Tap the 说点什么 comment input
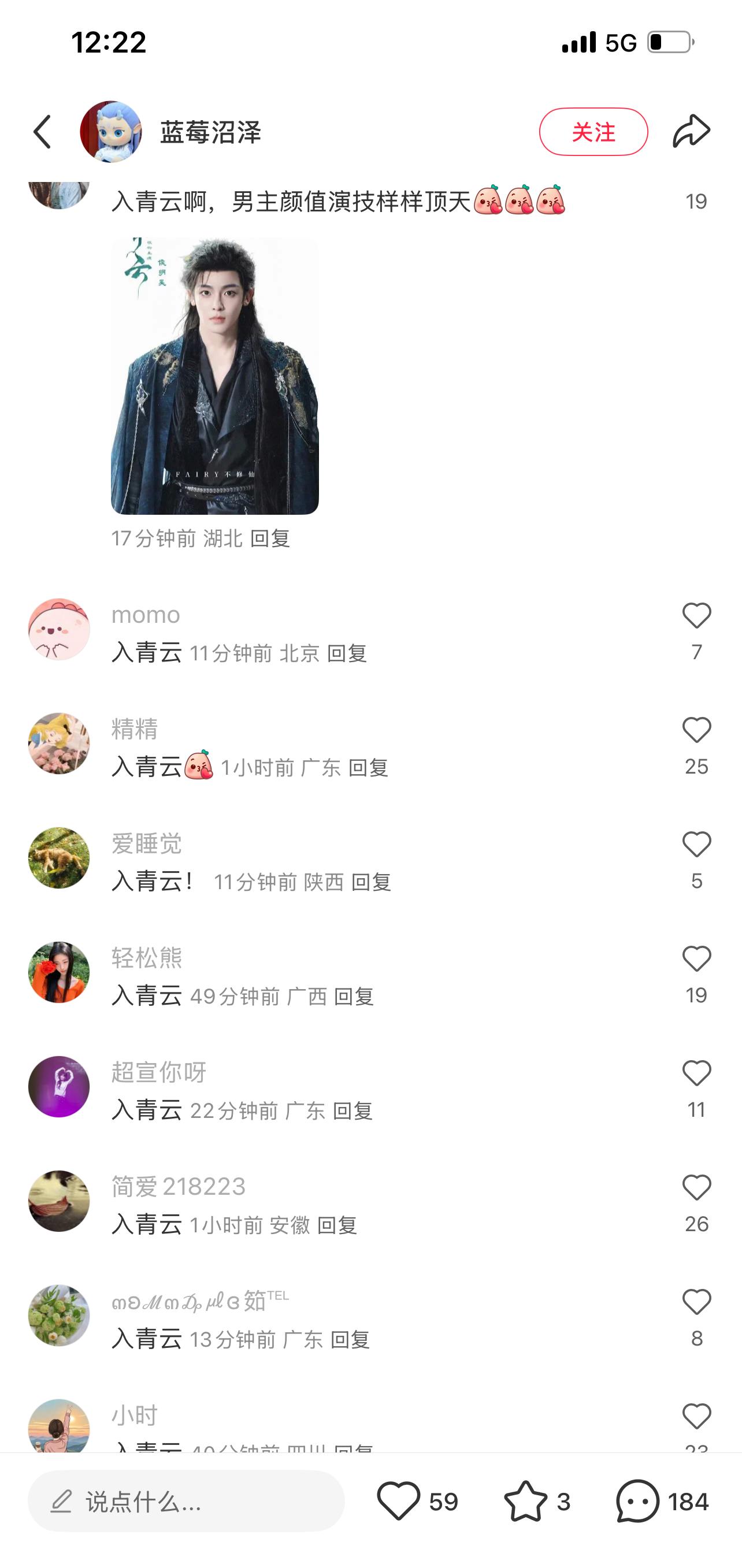Image resolution: width=742 pixels, height=1568 pixels. pos(185,1502)
